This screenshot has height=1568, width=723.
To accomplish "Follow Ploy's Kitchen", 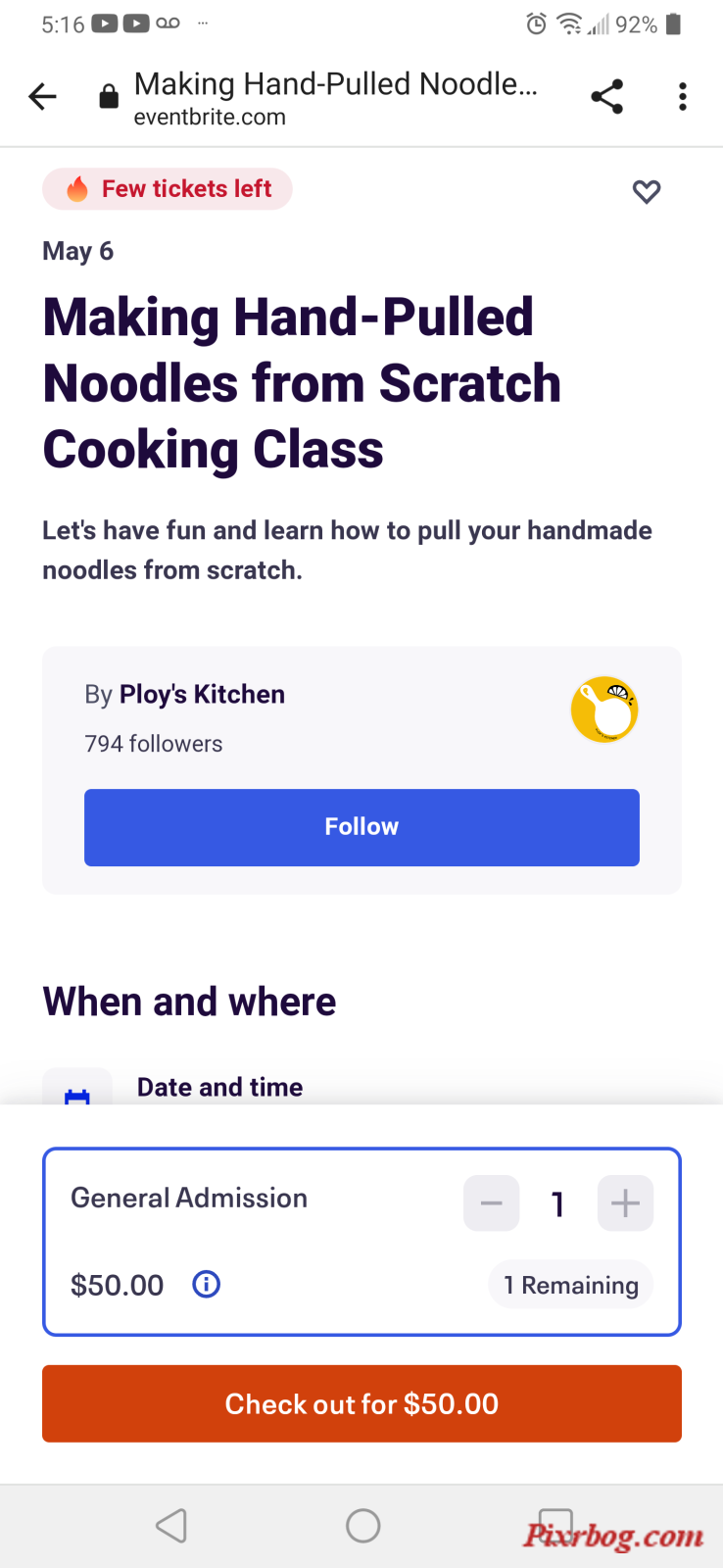I will pos(361,827).
